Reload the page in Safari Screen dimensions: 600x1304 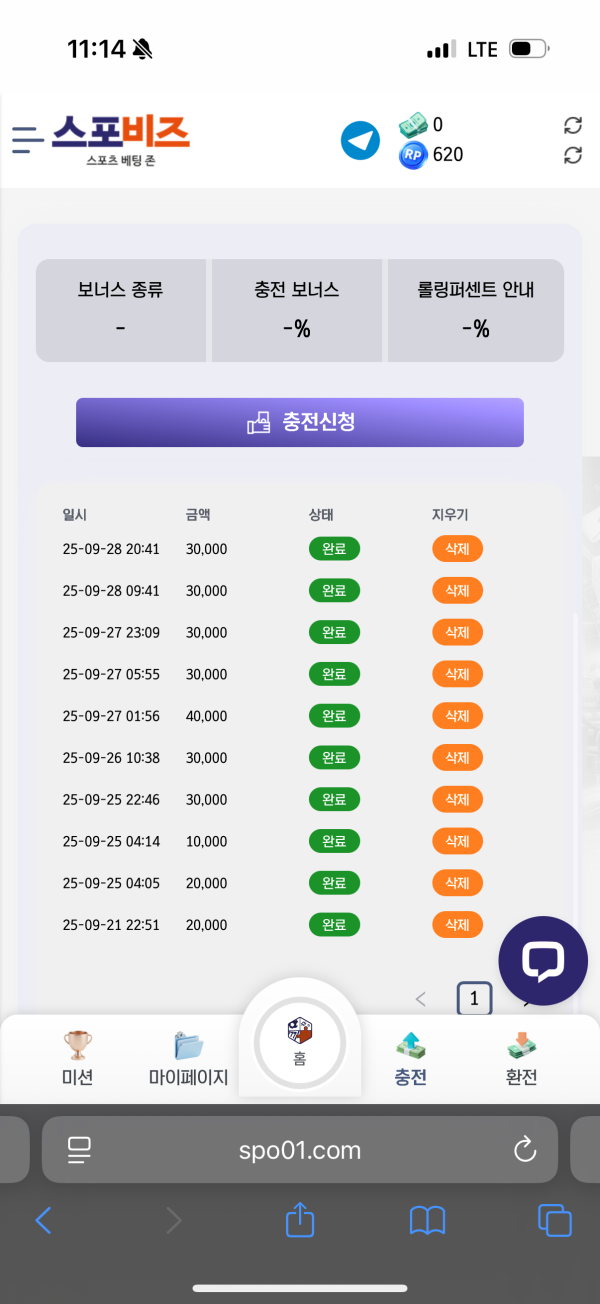(525, 1150)
